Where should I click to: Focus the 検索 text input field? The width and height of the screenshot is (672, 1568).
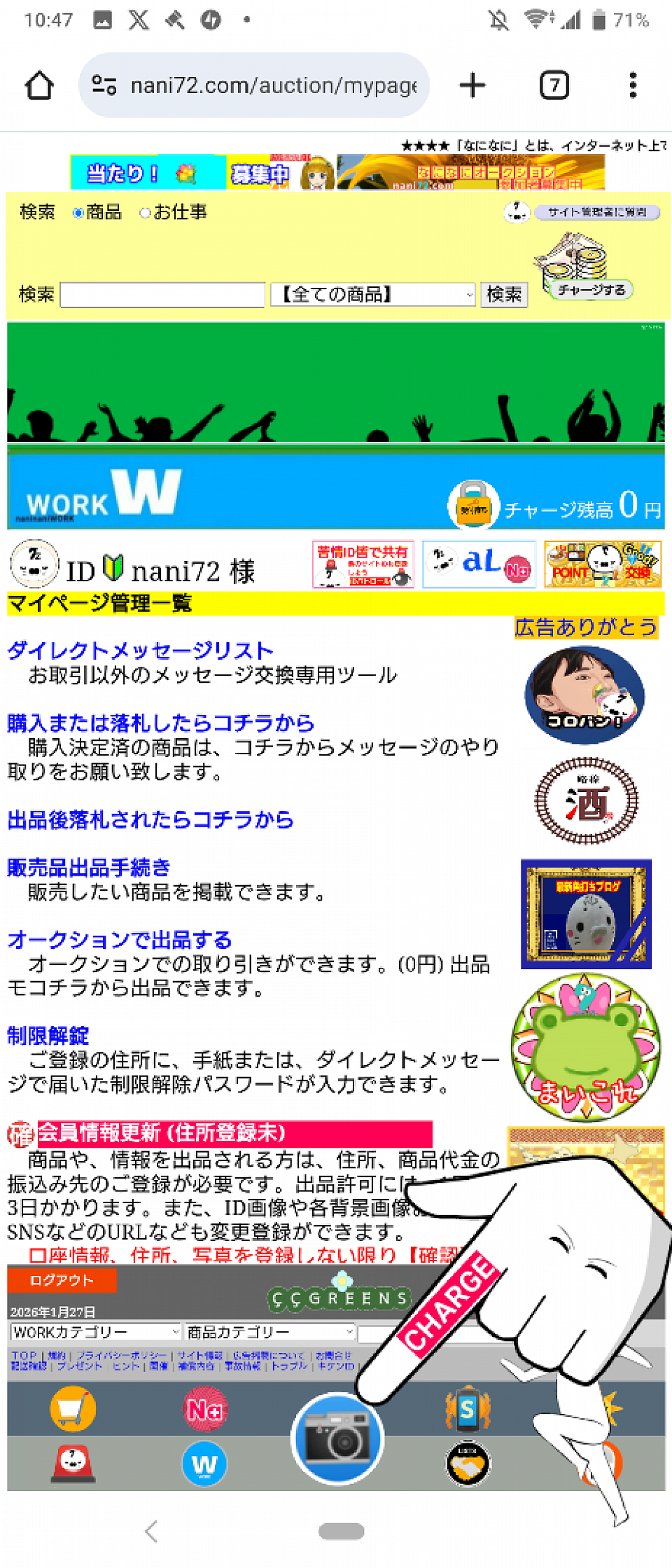[162, 295]
